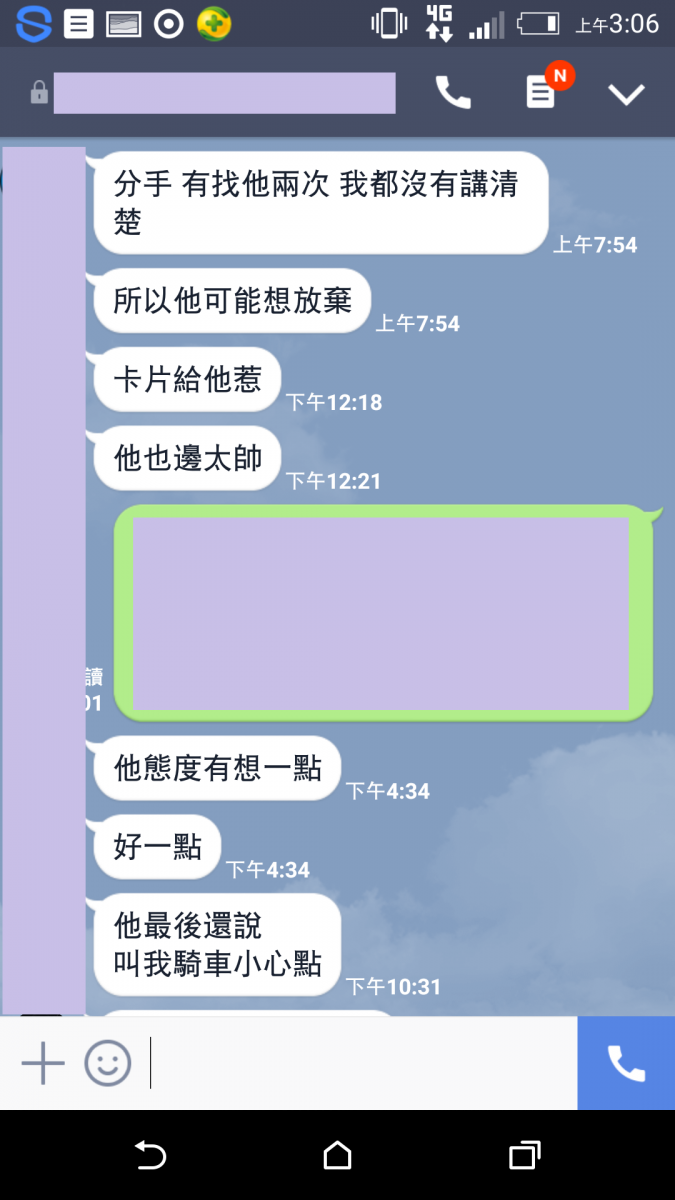Focus the message input field
The image size is (675, 1200).
coord(360,1063)
